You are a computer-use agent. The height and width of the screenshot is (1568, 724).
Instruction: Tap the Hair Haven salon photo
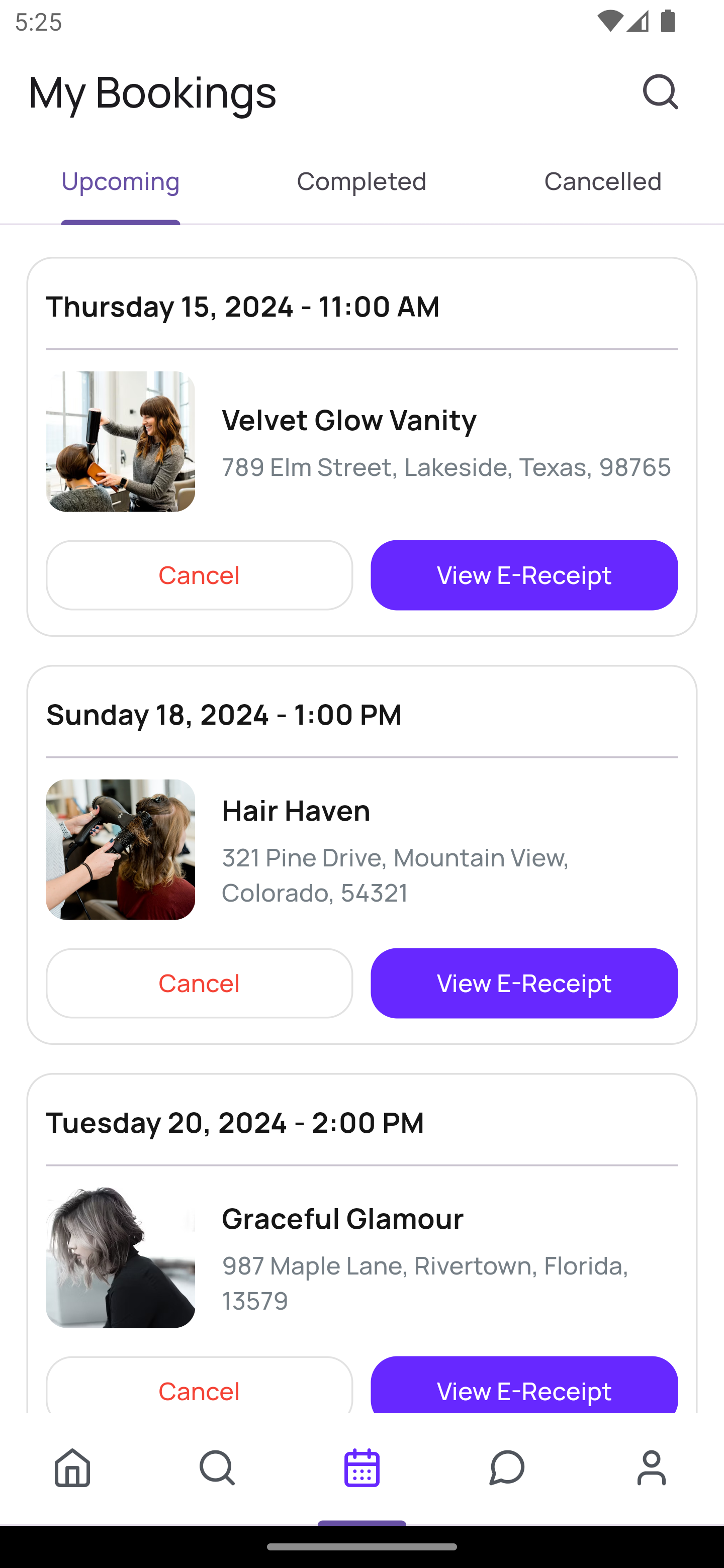(121, 850)
